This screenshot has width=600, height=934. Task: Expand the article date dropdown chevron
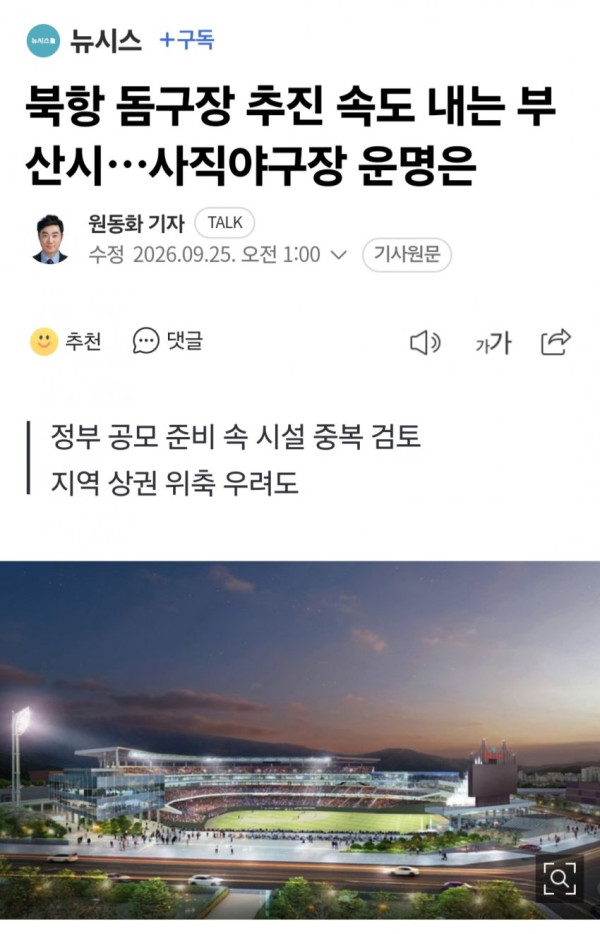coord(338,256)
